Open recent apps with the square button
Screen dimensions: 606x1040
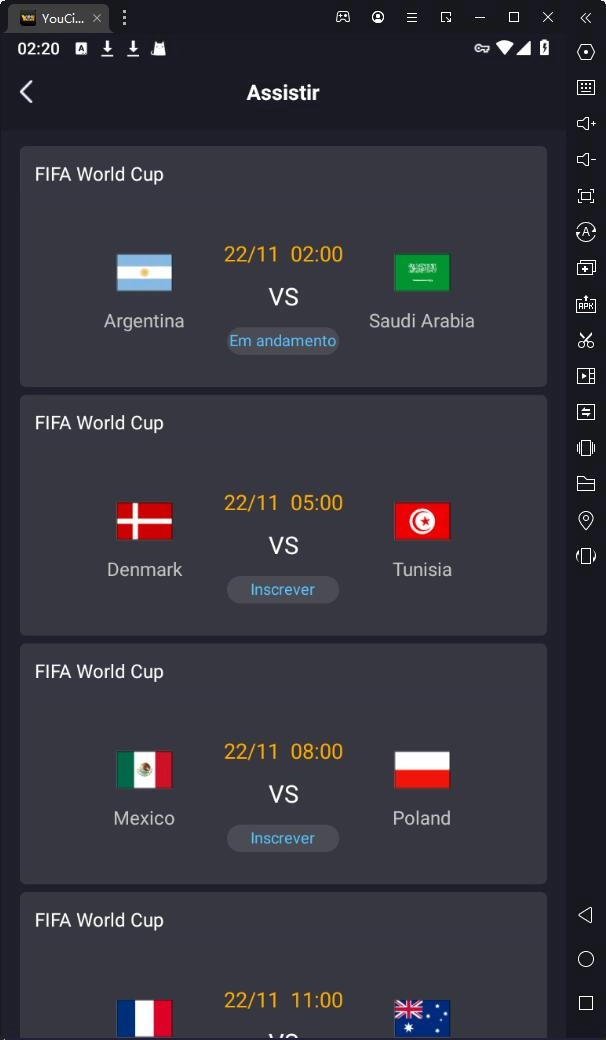tap(586, 1003)
